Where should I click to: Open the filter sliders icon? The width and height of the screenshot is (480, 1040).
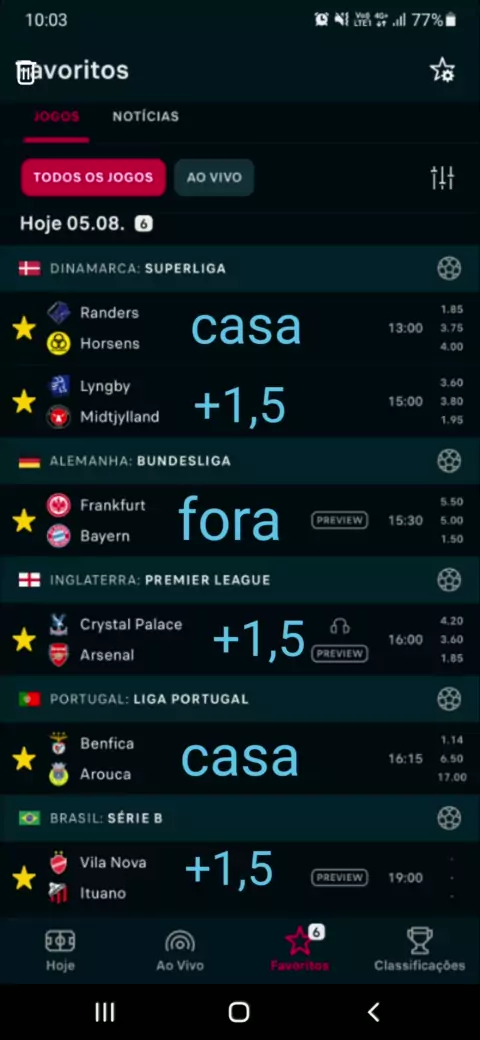[442, 177]
